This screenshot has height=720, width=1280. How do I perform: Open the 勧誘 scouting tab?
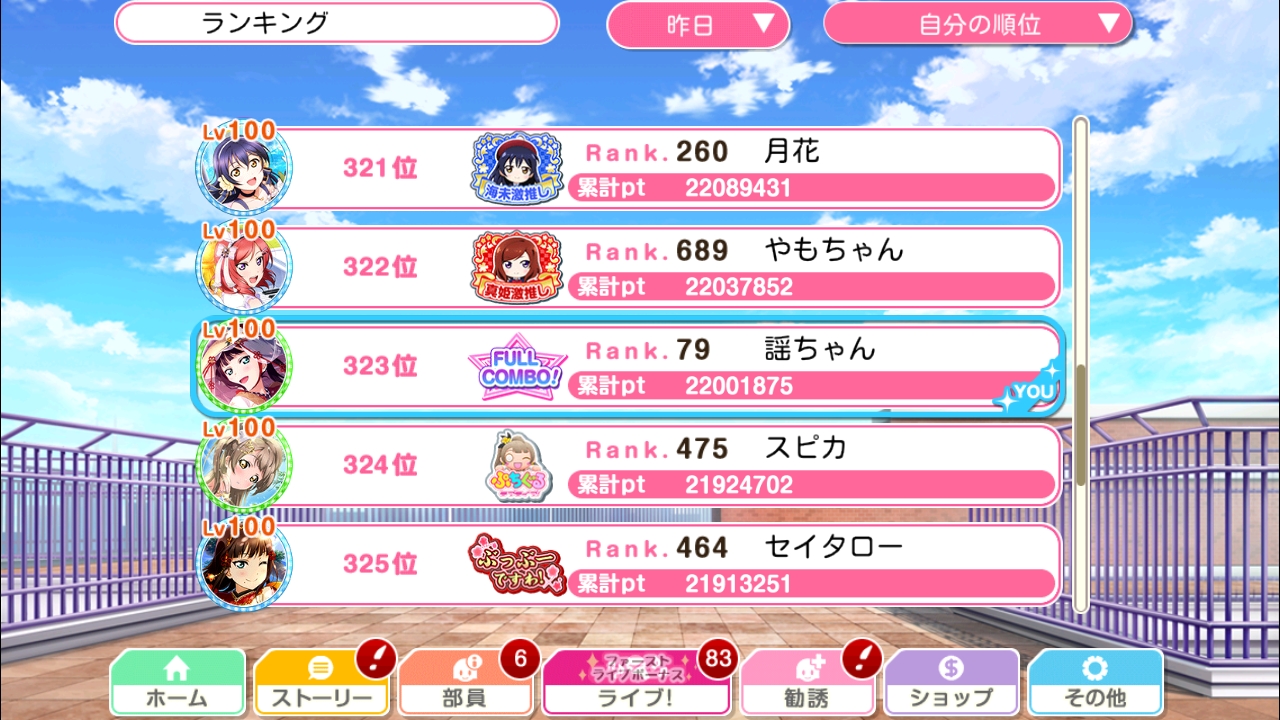805,682
